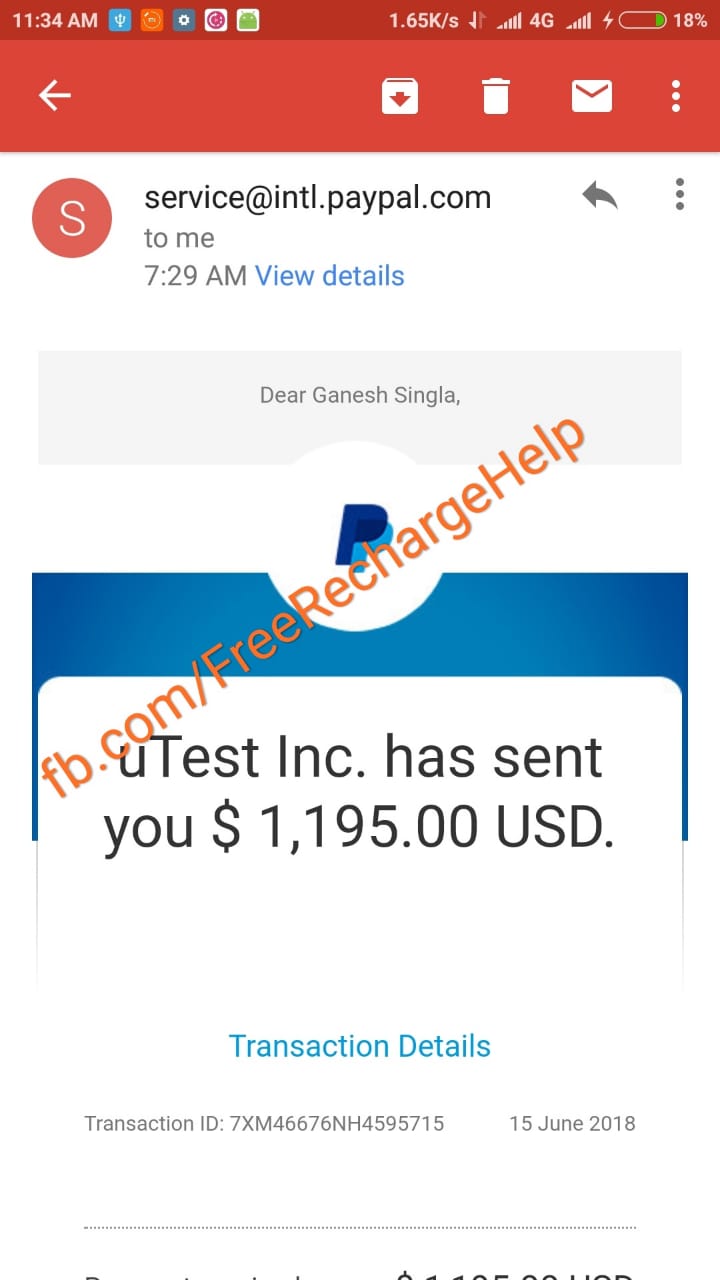Archive this PayPal email
The height and width of the screenshot is (1280, 720).
[x=400, y=96]
